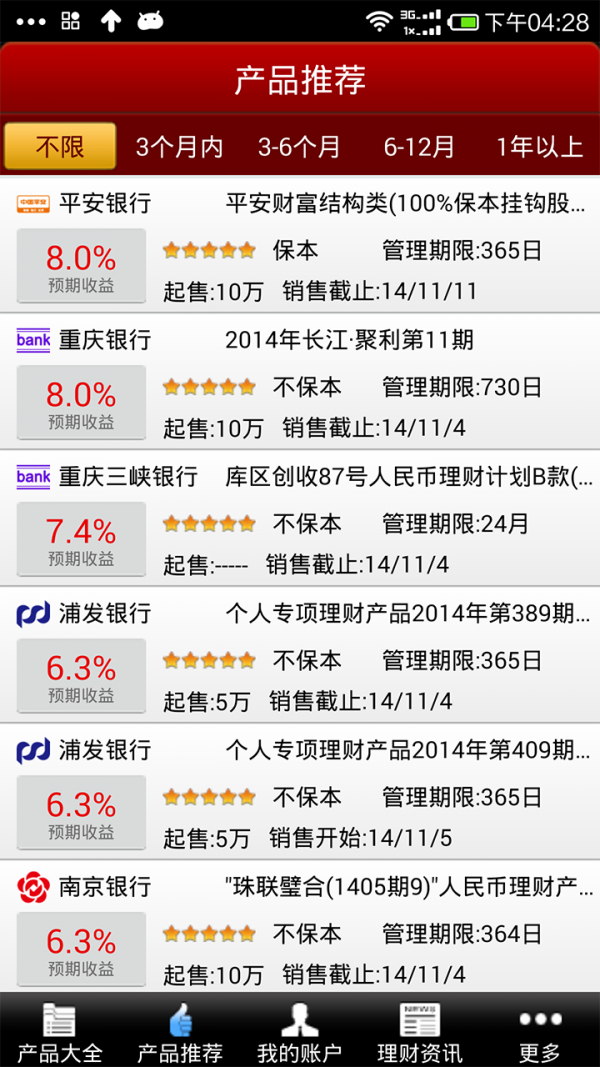This screenshot has width=600, height=1067.
Task: Open 浦发银行 2014年第409期 product
Action: click(x=300, y=792)
